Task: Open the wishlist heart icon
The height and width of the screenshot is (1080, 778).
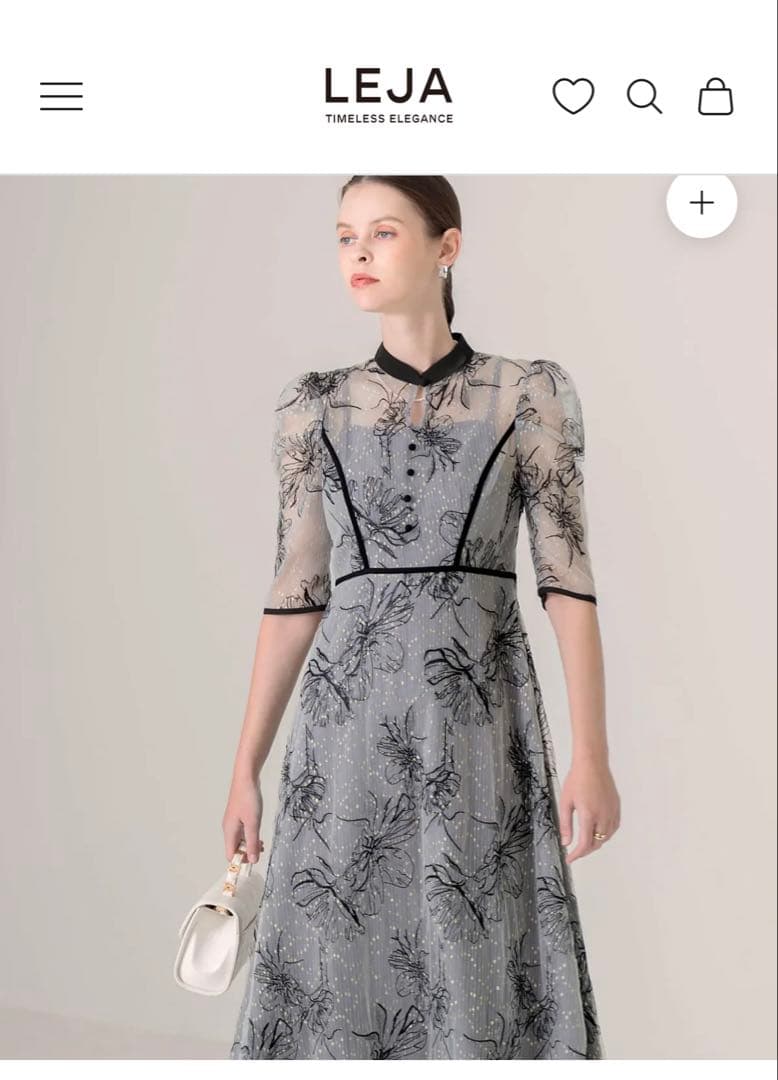Action: click(573, 97)
